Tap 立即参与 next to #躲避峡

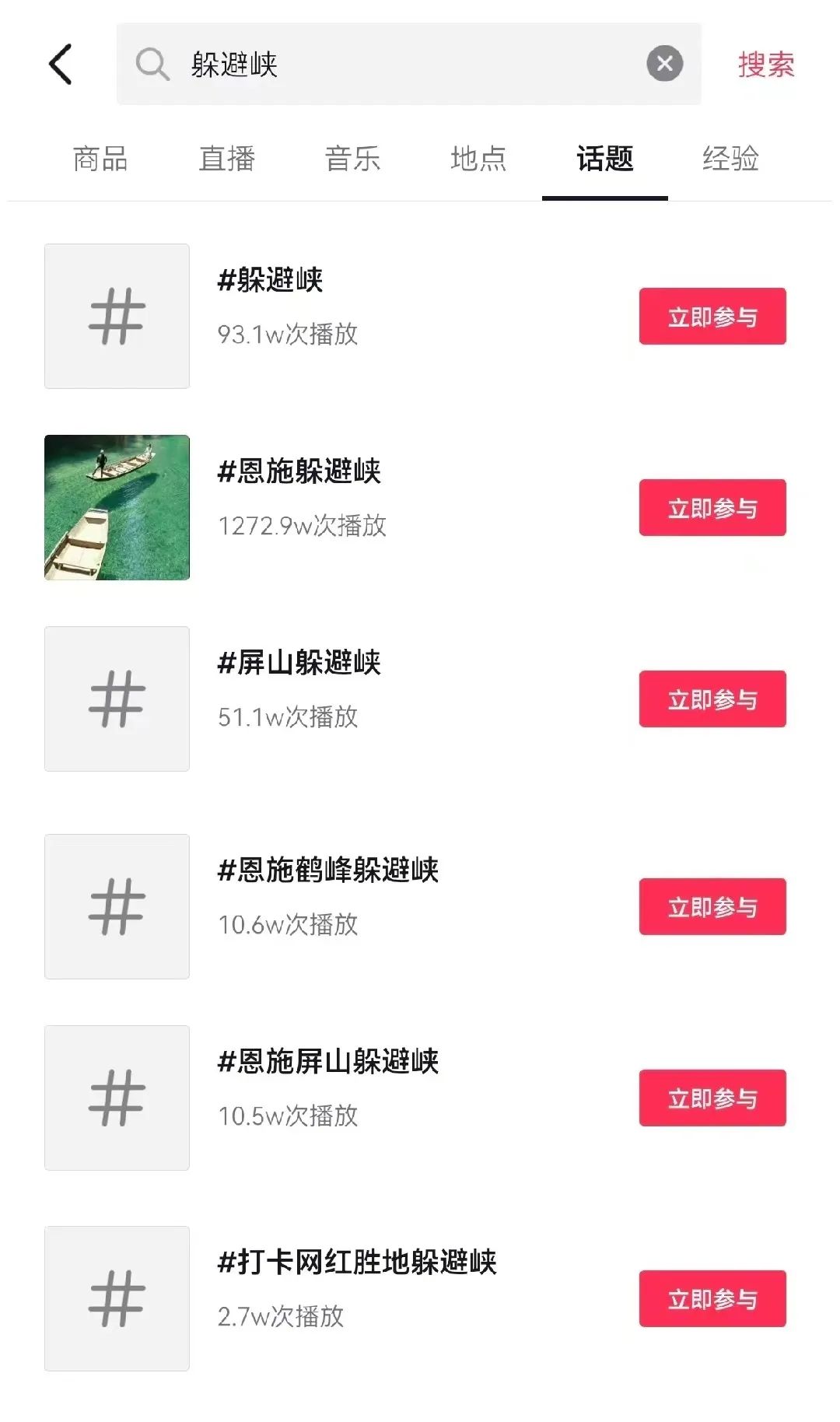pyautogui.click(x=712, y=317)
